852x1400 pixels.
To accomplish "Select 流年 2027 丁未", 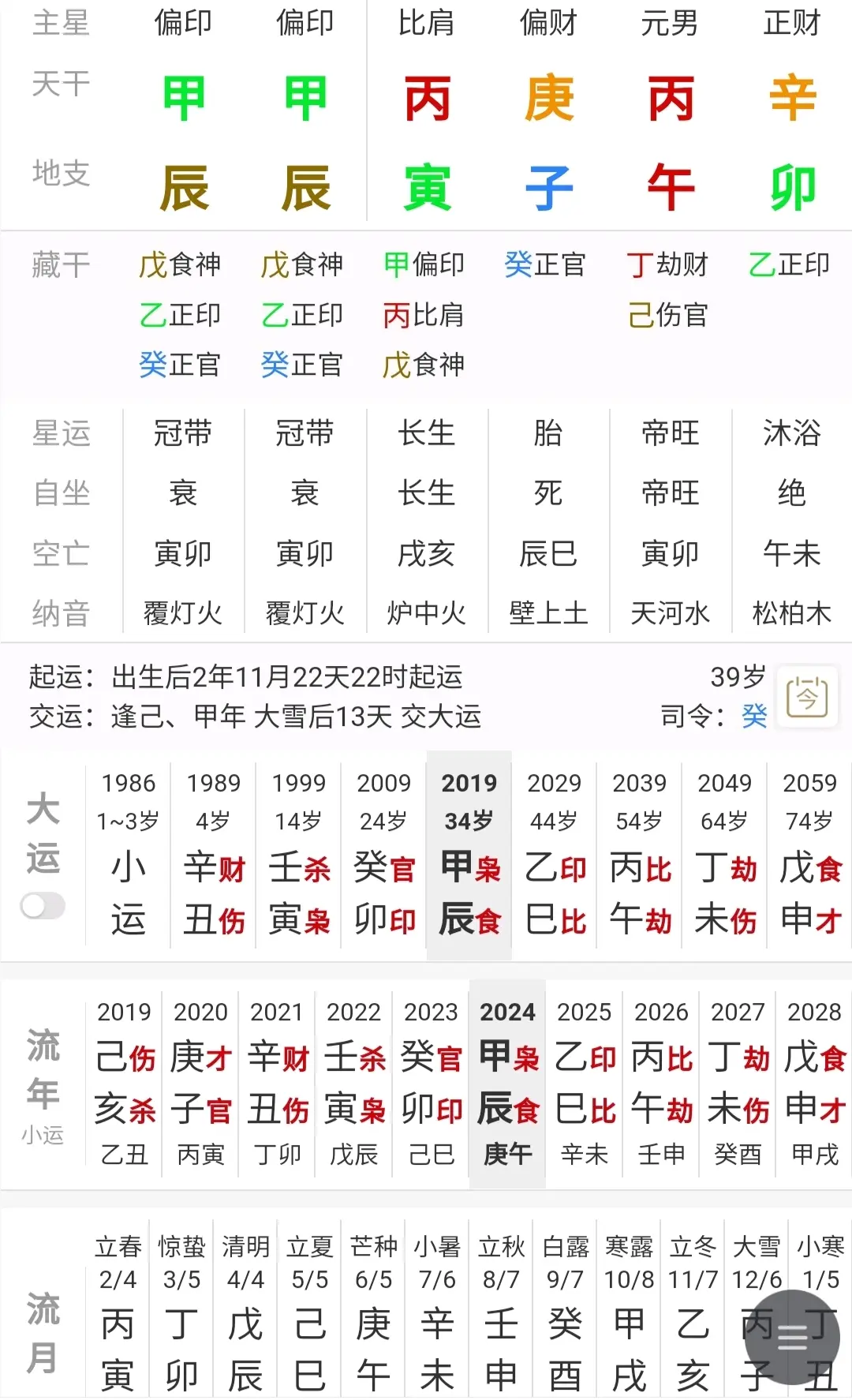I will click(x=738, y=1084).
